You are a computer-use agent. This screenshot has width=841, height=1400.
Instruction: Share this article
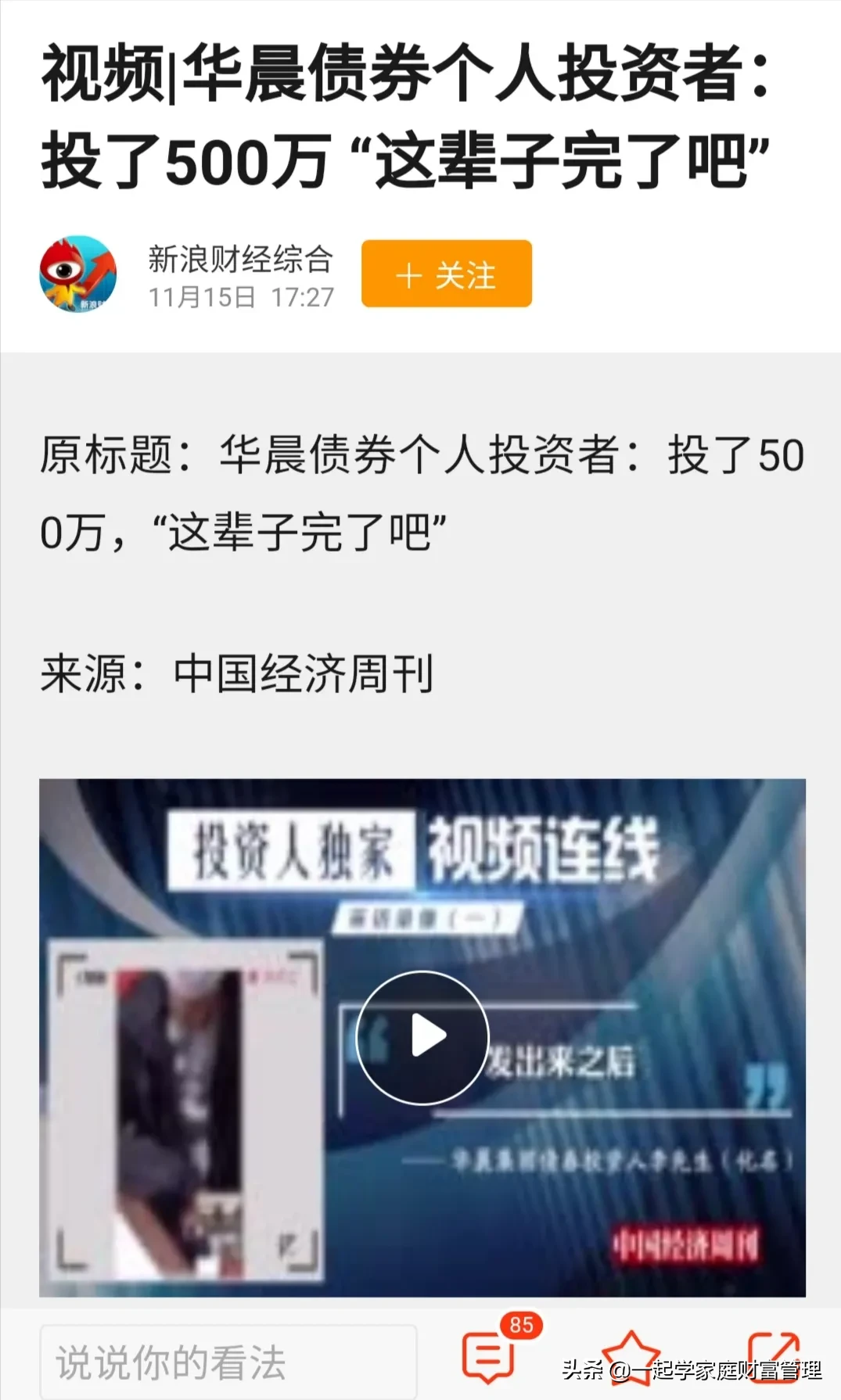coord(773,1358)
